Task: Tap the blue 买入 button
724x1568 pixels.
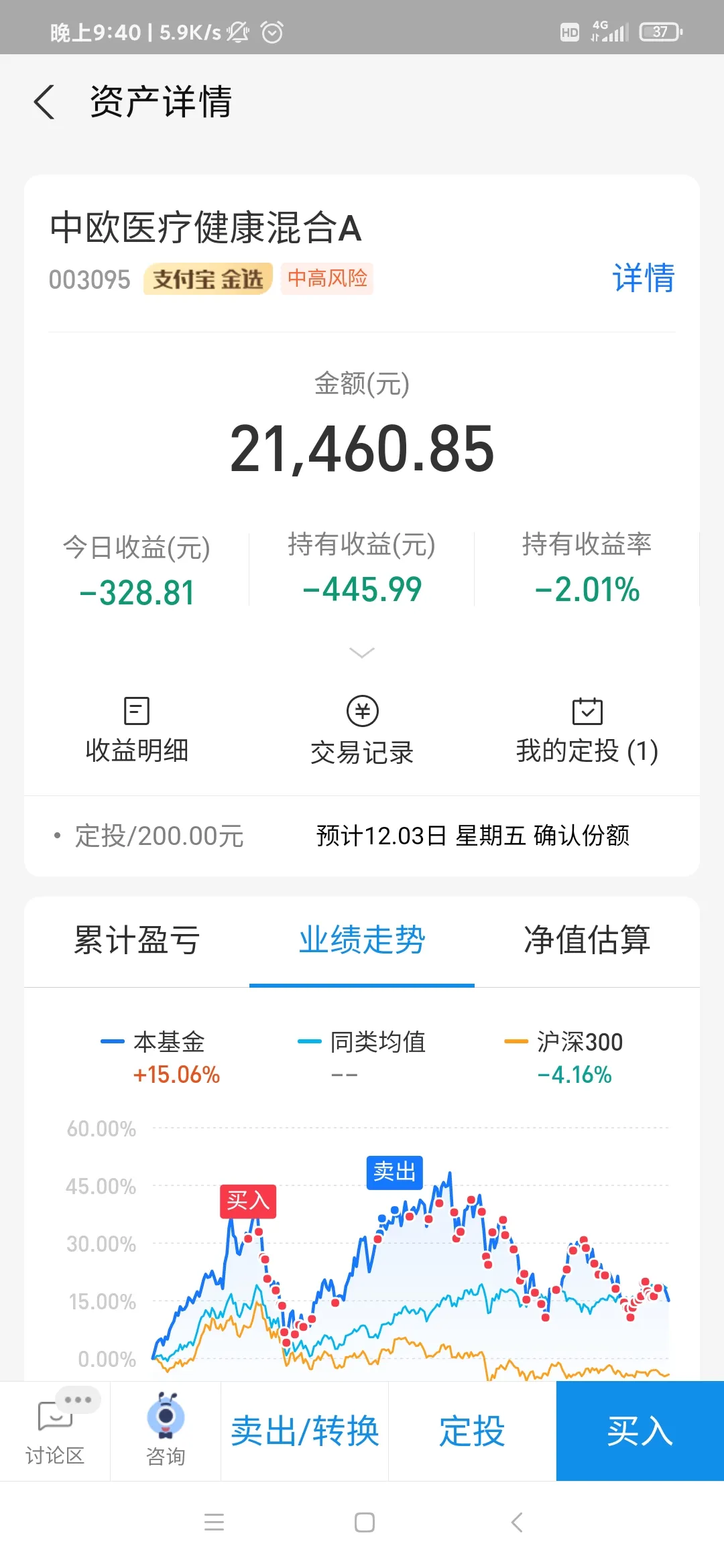Action: 640,1431
